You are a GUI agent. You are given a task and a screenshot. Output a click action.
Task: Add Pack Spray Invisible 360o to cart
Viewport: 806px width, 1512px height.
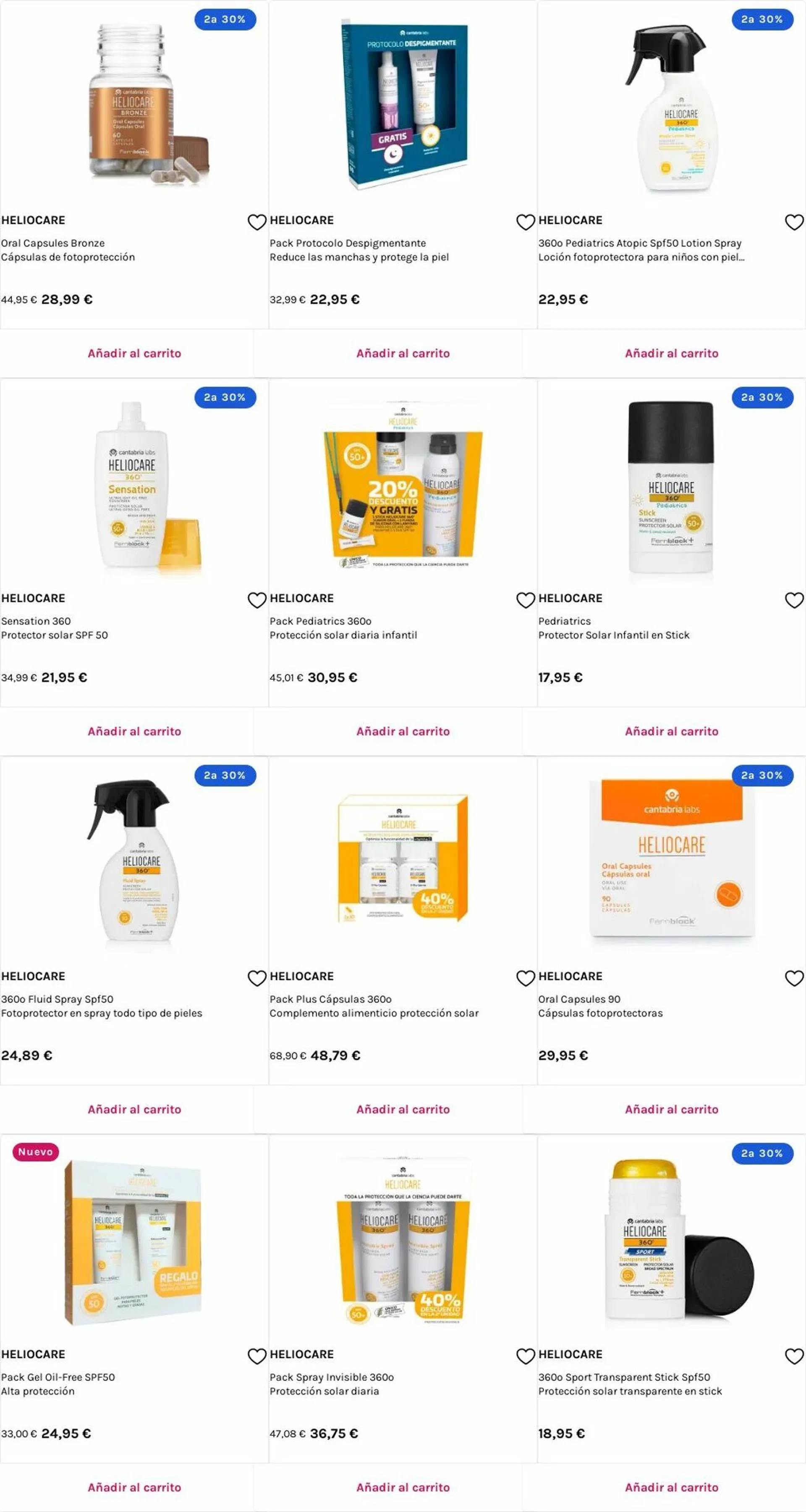coord(403,1487)
